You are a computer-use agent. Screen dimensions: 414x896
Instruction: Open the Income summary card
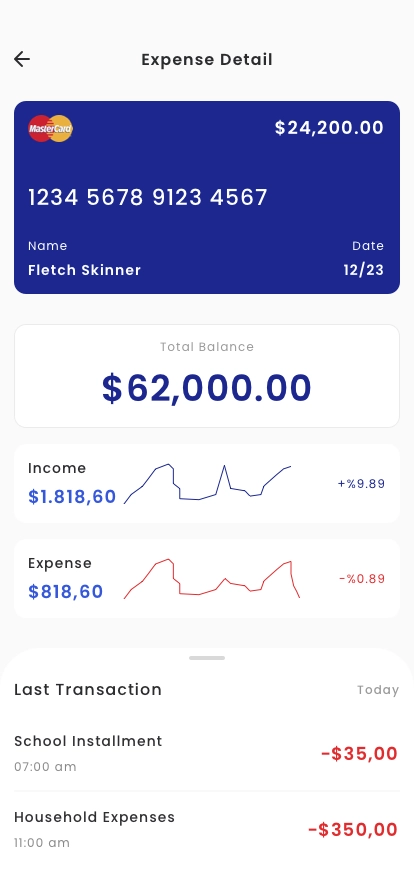click(207, 483)
